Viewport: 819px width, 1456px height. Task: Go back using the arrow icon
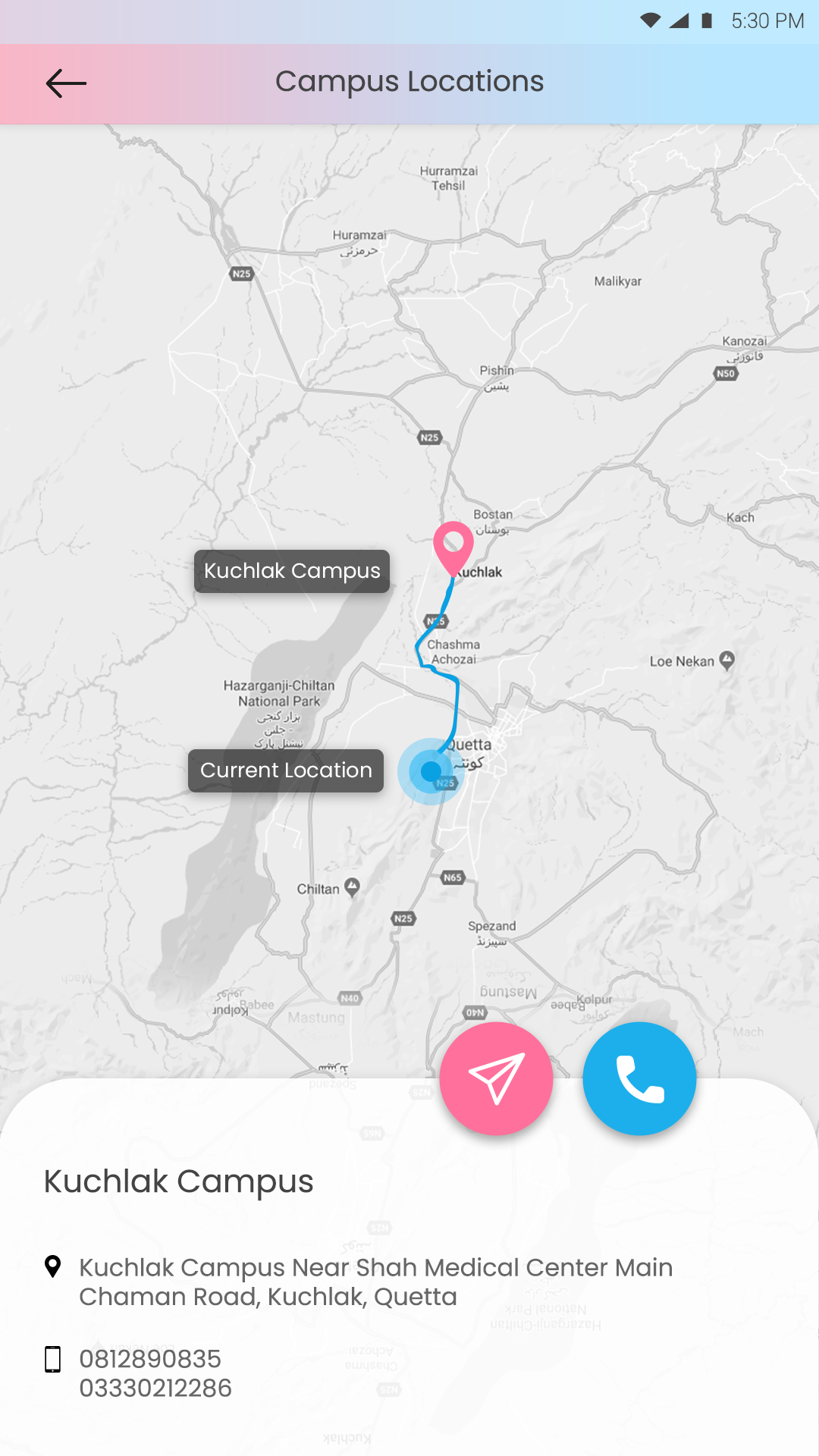point(66,83)
